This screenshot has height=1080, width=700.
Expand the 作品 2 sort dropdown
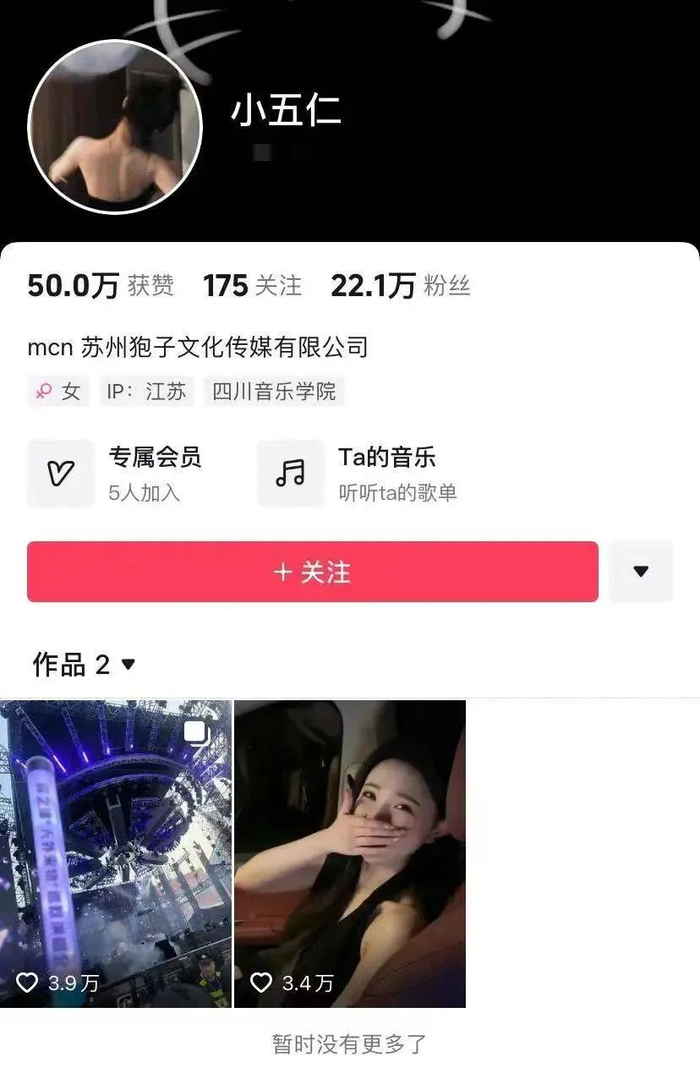coord(84,665)
